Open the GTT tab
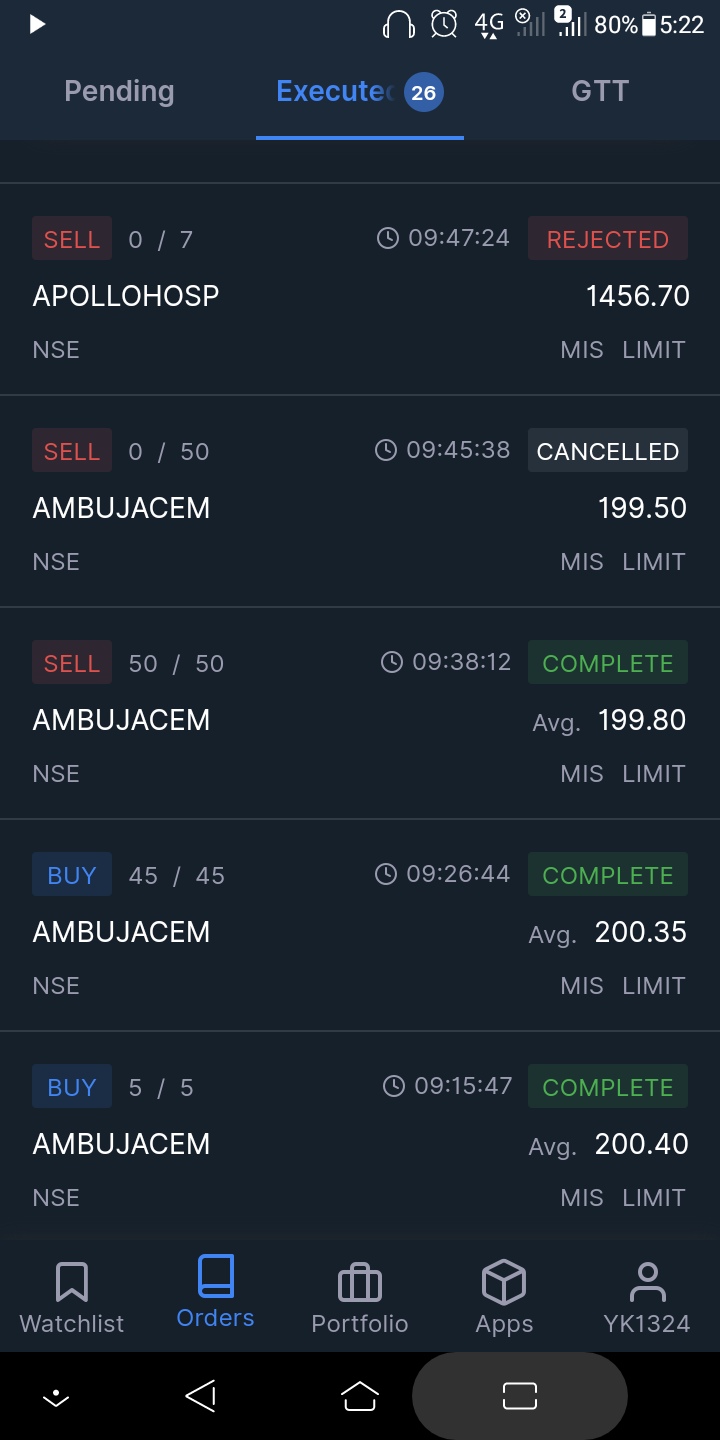Viewport: 720px width, 1440px height. tap(600, 92)
